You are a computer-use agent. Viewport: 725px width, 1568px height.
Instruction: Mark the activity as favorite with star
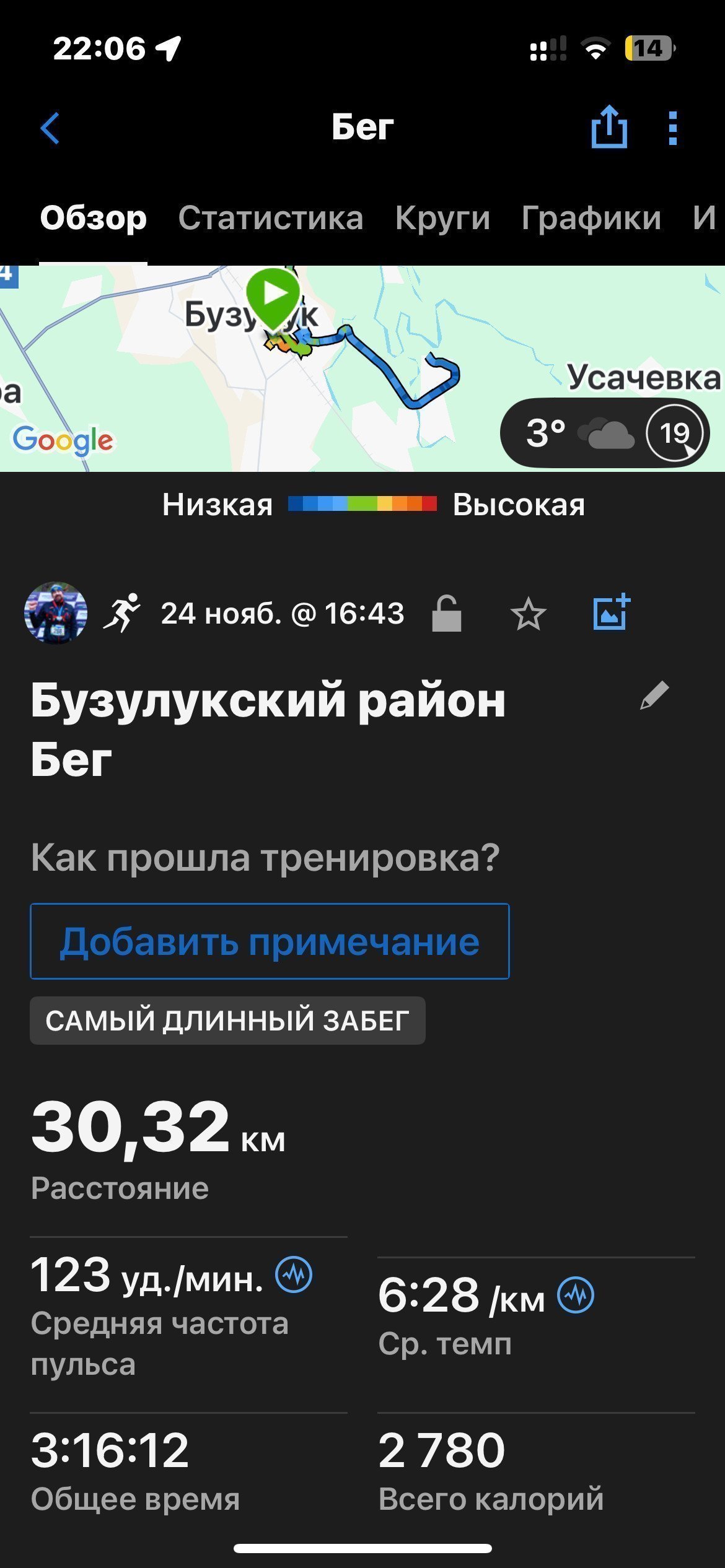(x=528, y=614)
